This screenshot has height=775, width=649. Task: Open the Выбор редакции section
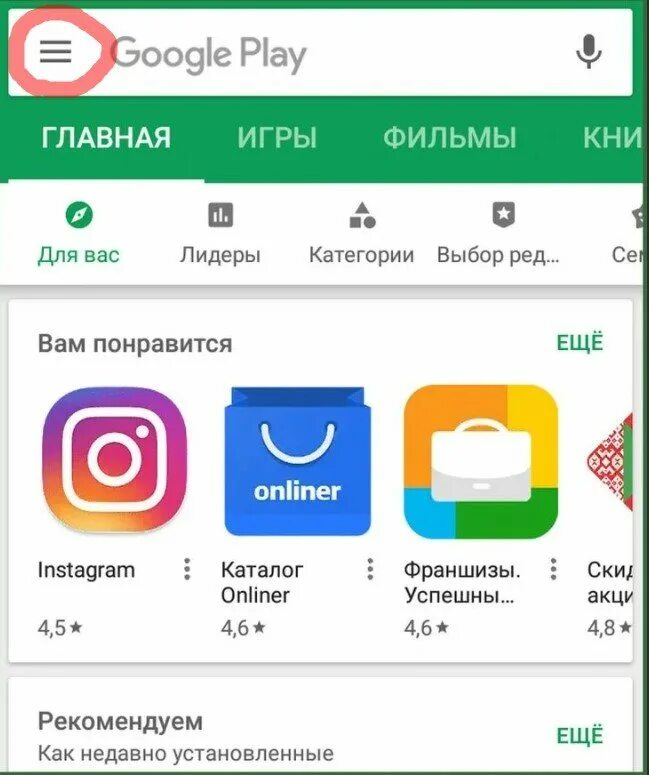(x=498, y=233)
